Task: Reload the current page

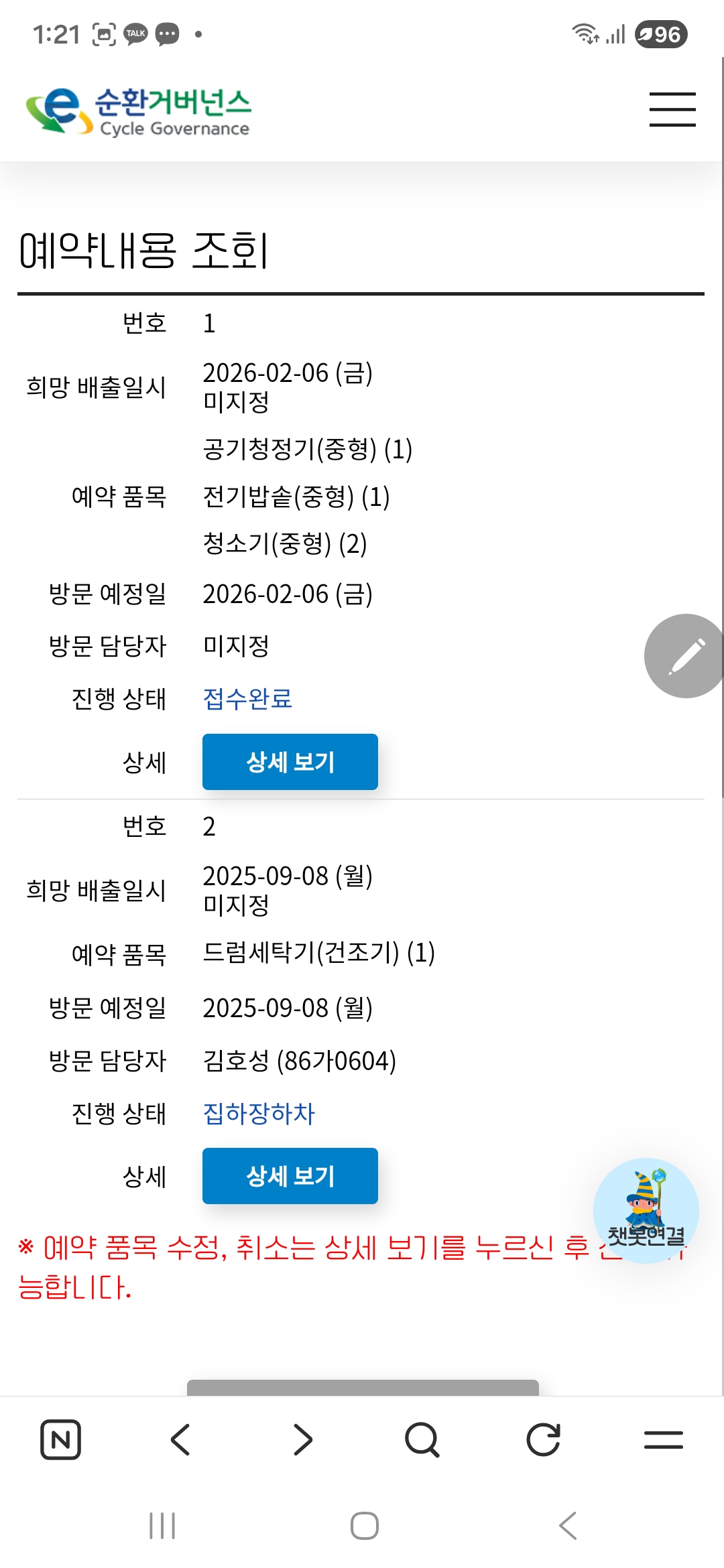Action: tap(543, 1439)
